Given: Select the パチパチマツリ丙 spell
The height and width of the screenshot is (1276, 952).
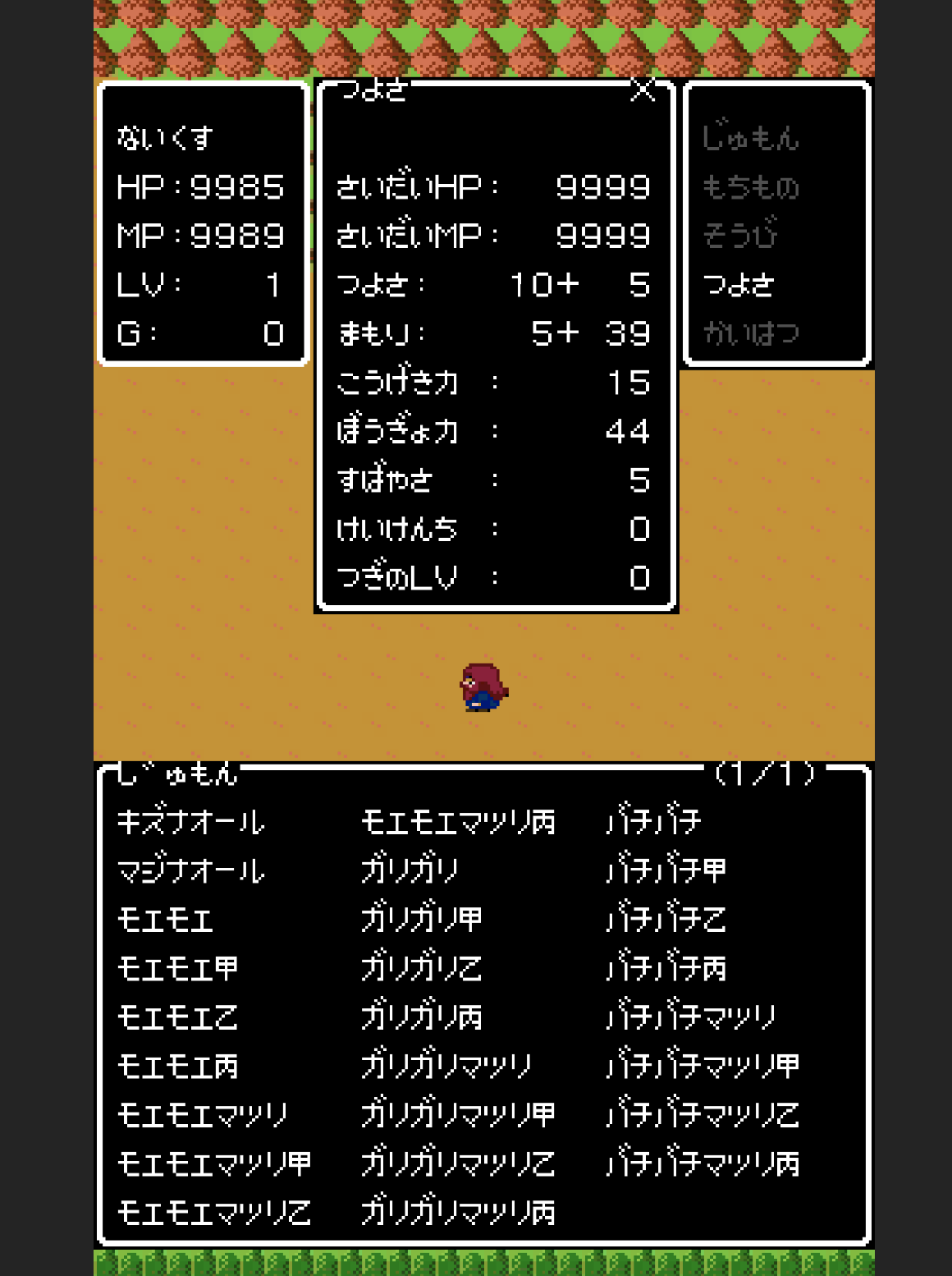Looking at the screenshot, I should click(703, 1164).
